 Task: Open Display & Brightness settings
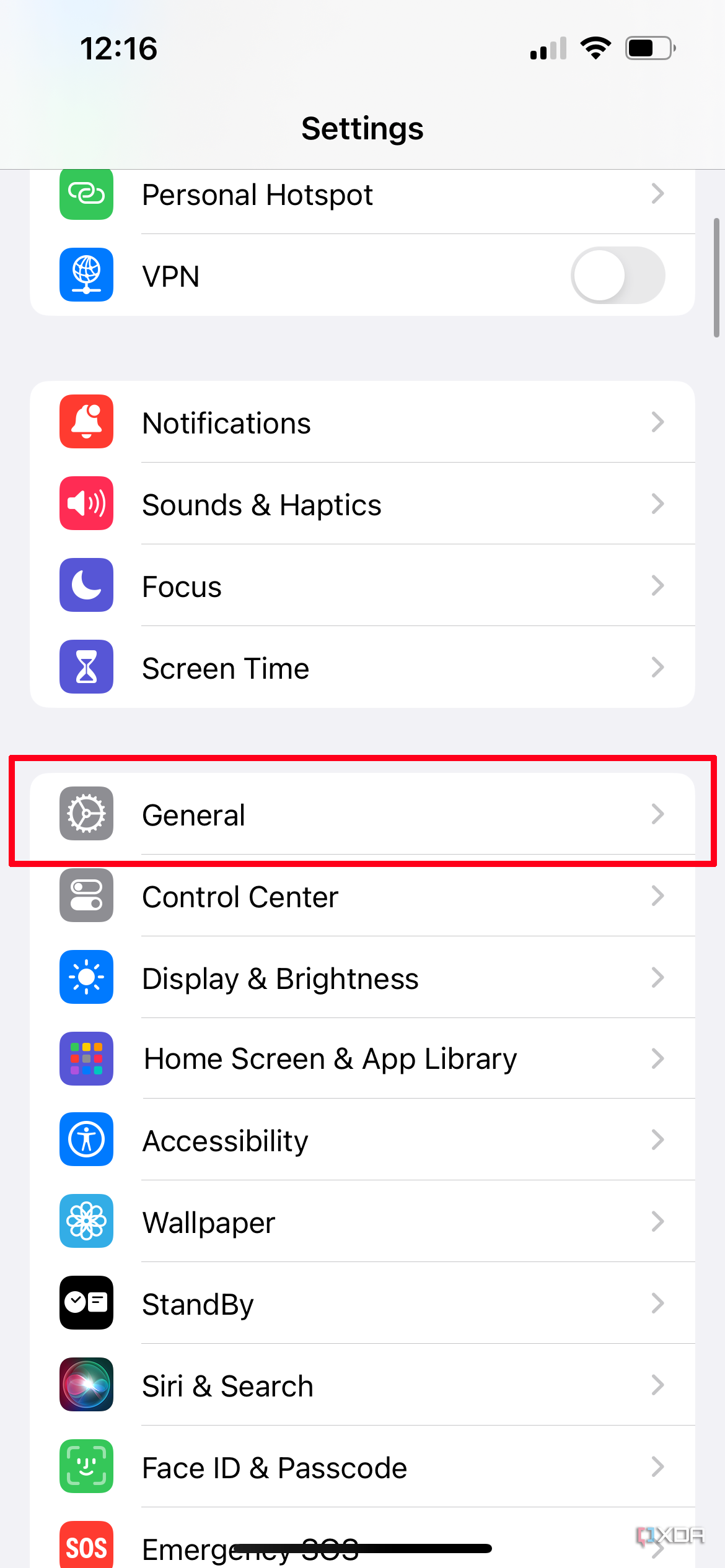click(x=362, y=978)
